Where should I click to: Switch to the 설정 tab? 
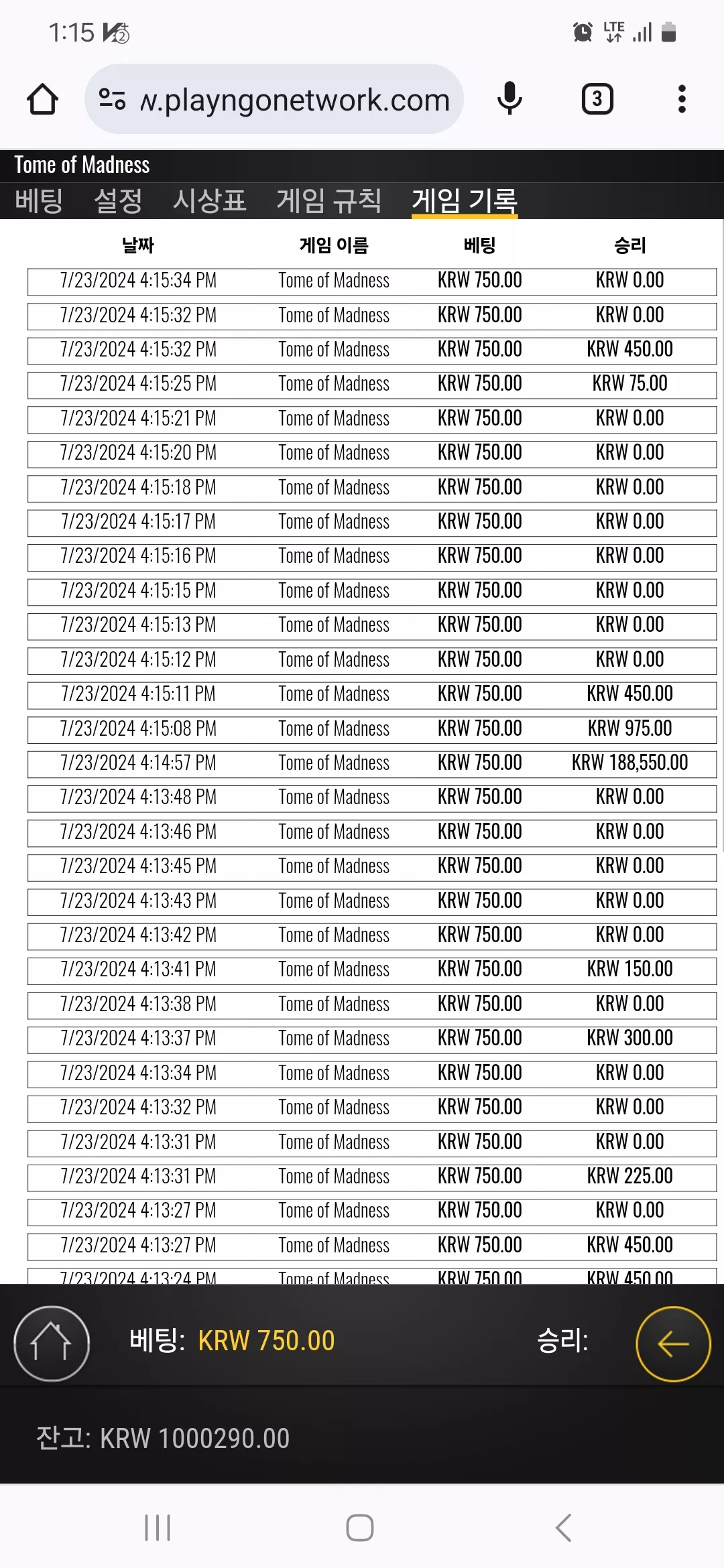118,200
